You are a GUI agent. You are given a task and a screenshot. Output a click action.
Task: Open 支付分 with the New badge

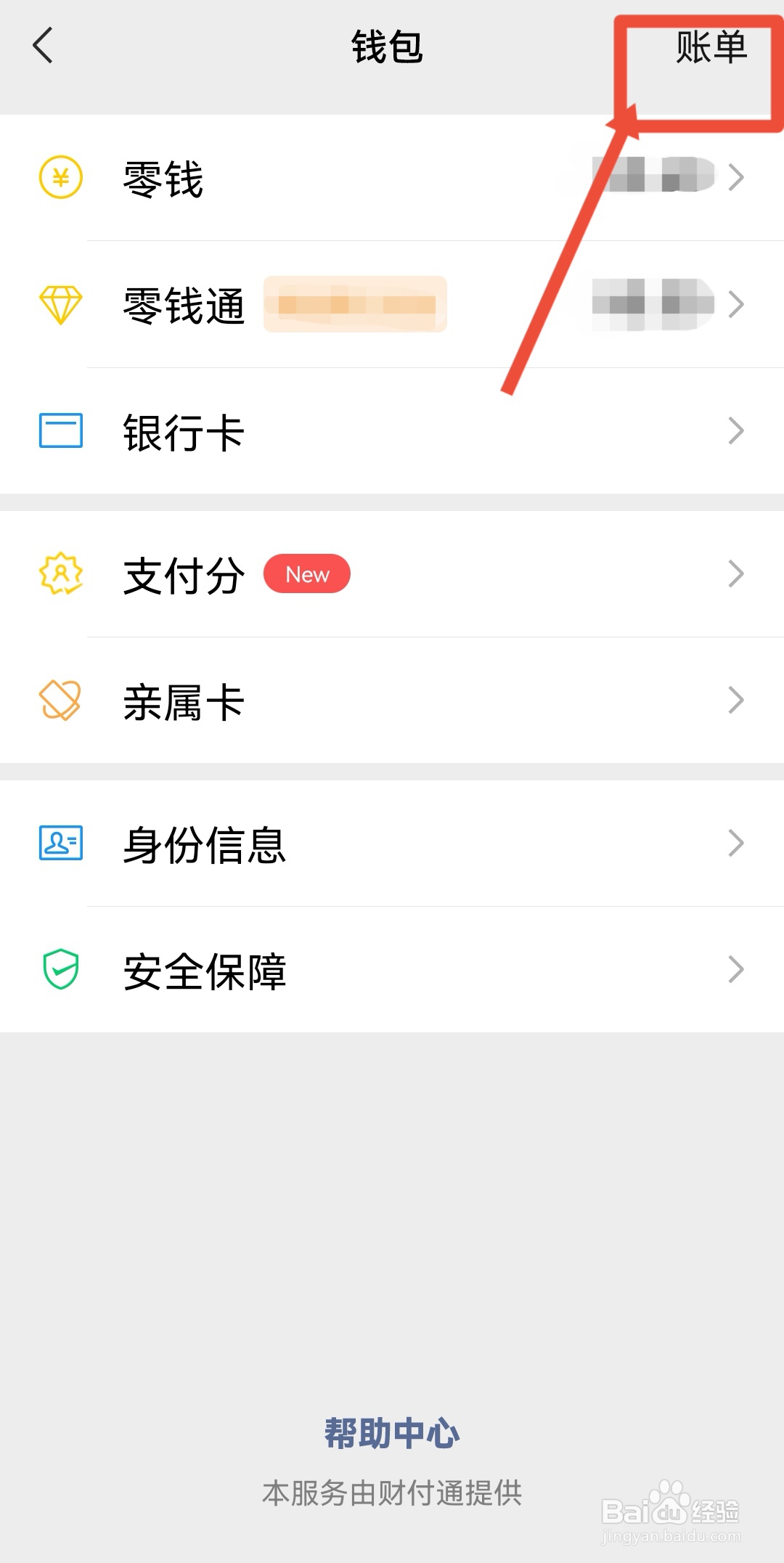point(392,574)
